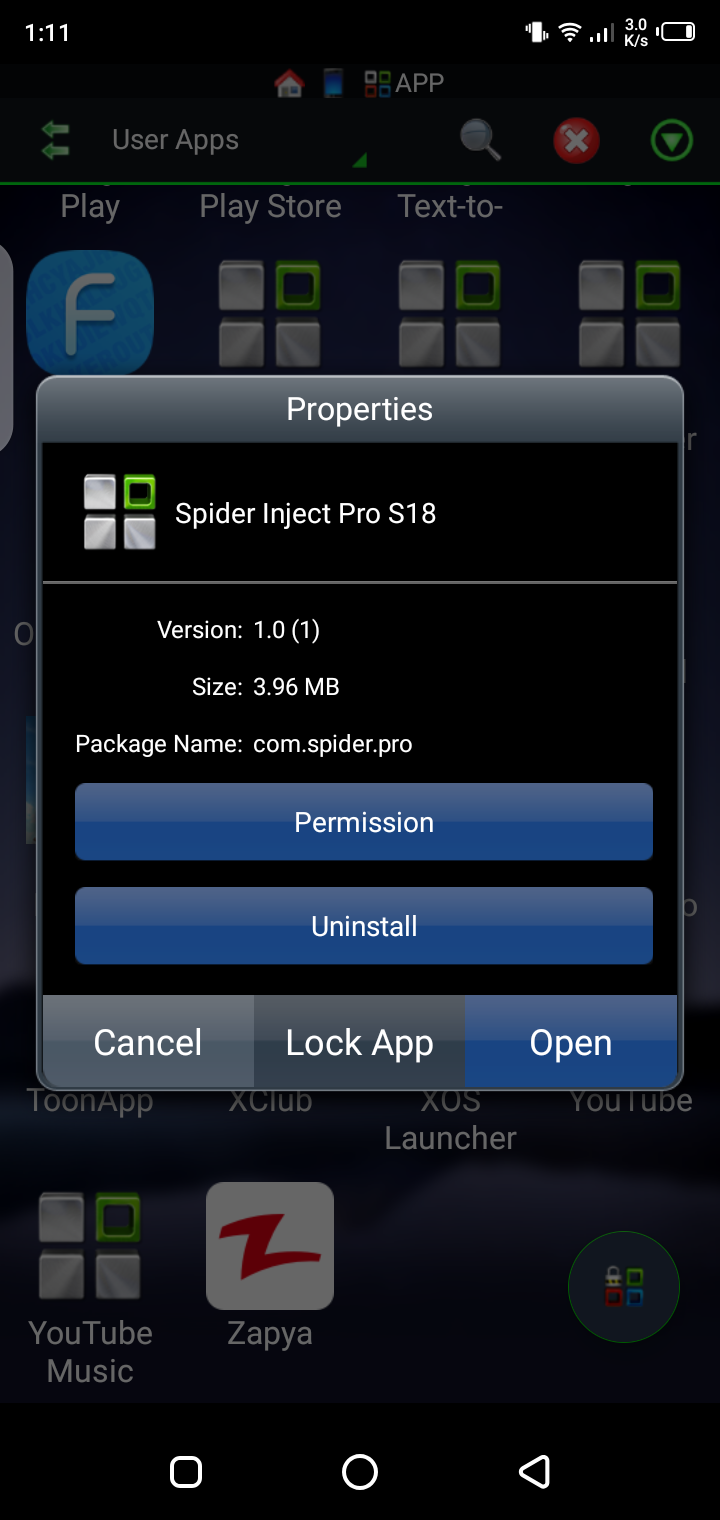Tap Lock App button
This screenshot has height=1520, width=720.
click(x=360, y=1042)
